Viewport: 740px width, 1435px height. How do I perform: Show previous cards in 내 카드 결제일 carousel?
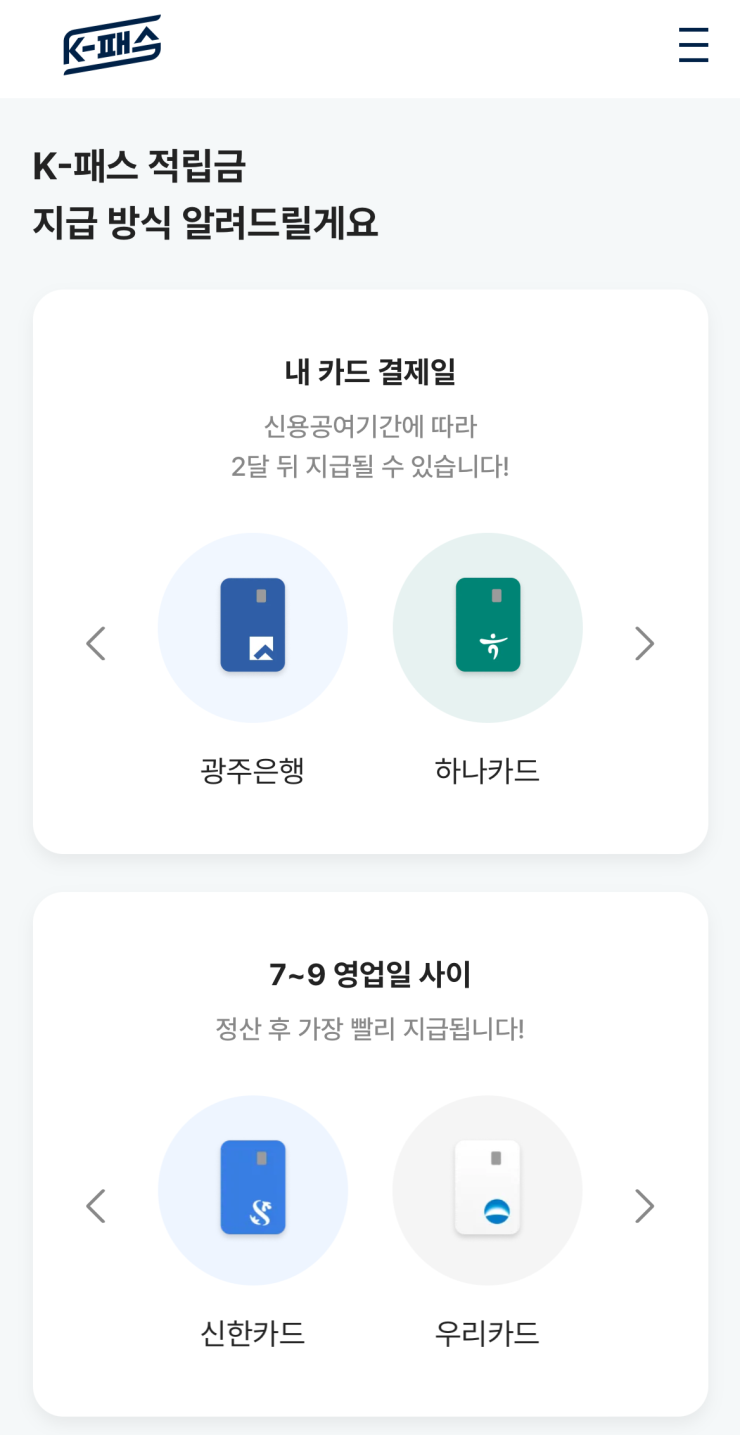pyautogui.click(x=95, y=643)
